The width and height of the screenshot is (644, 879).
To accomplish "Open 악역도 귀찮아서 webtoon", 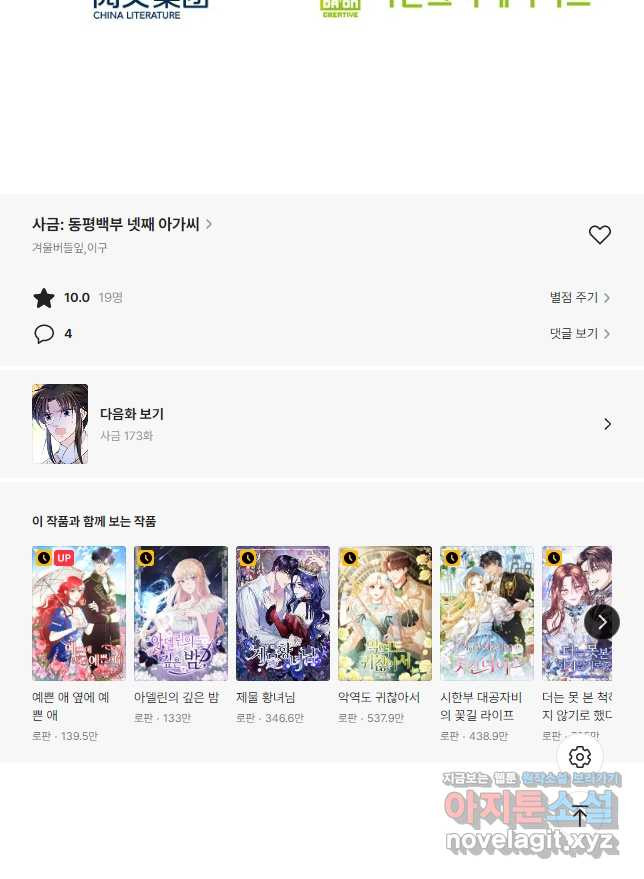I will coord(385,613).
